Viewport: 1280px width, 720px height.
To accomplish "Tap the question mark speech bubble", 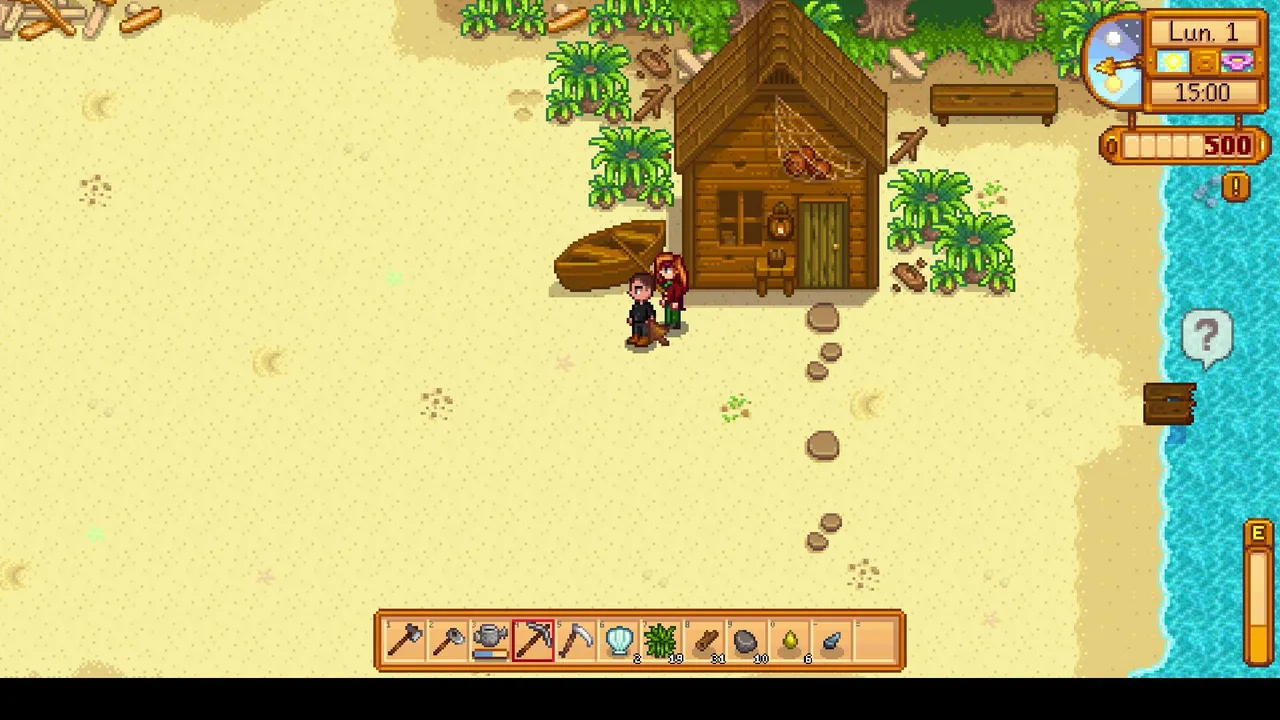I will point(1207,337).
